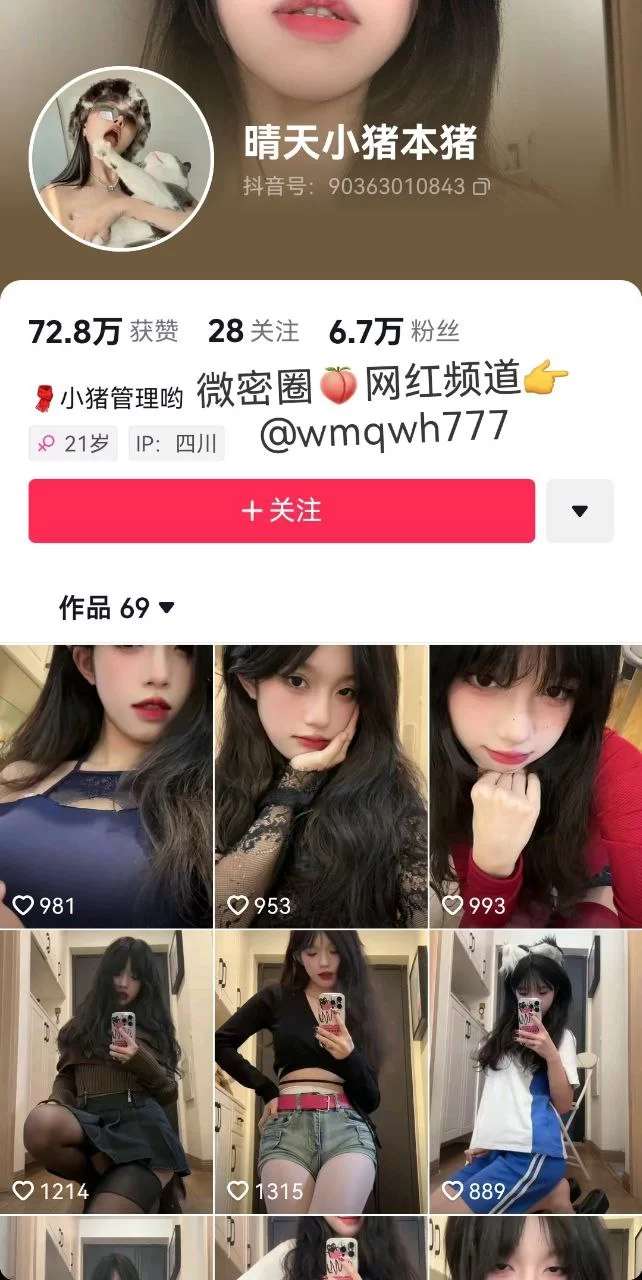Viewport: 642px width, 1280px height.
Task: View the 6.7万 粉丝 followers list
Action: [x=393, y=331]
